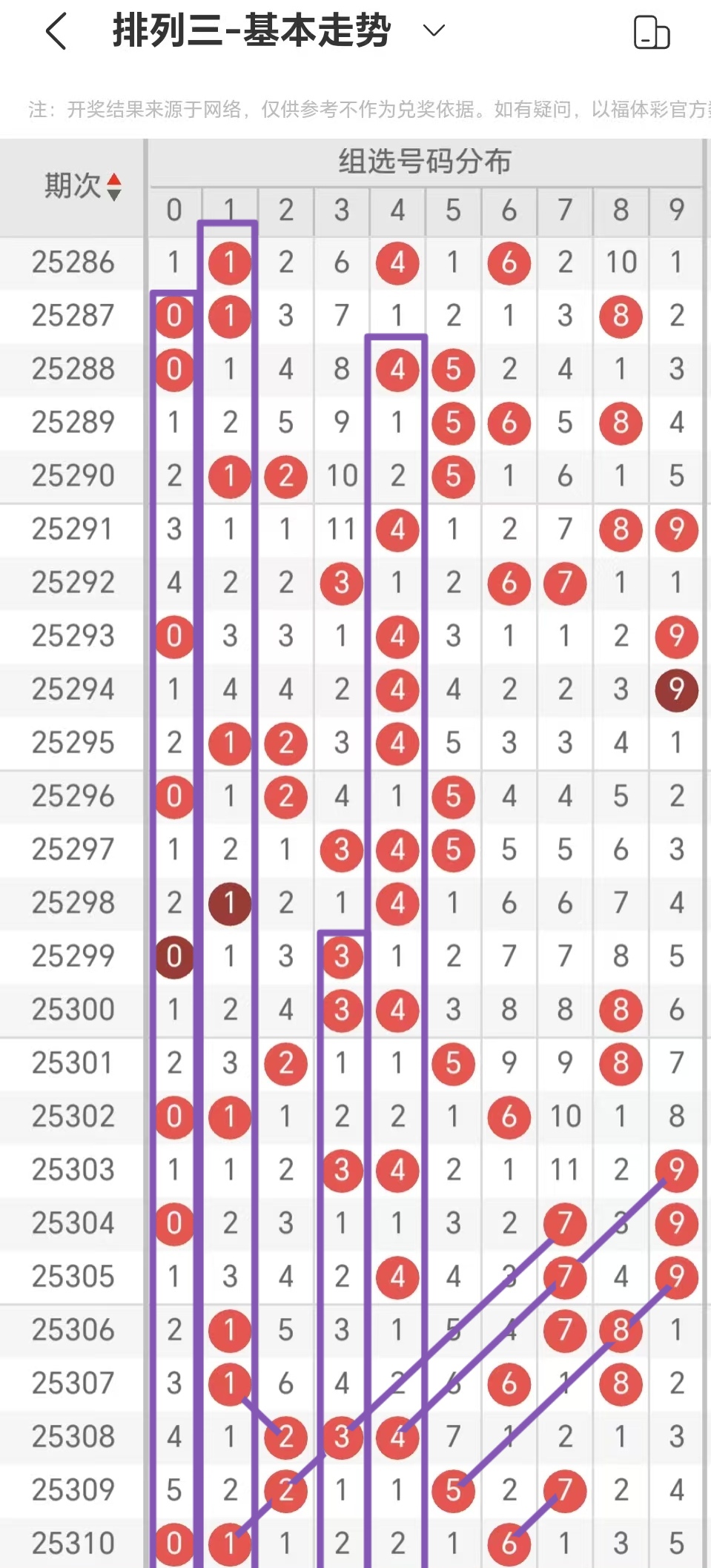The width and height of the screenshot is (711, 1568).
Task: Expand the 排列三-基本走势 chart type dropdown
Action: coord(433,30)
